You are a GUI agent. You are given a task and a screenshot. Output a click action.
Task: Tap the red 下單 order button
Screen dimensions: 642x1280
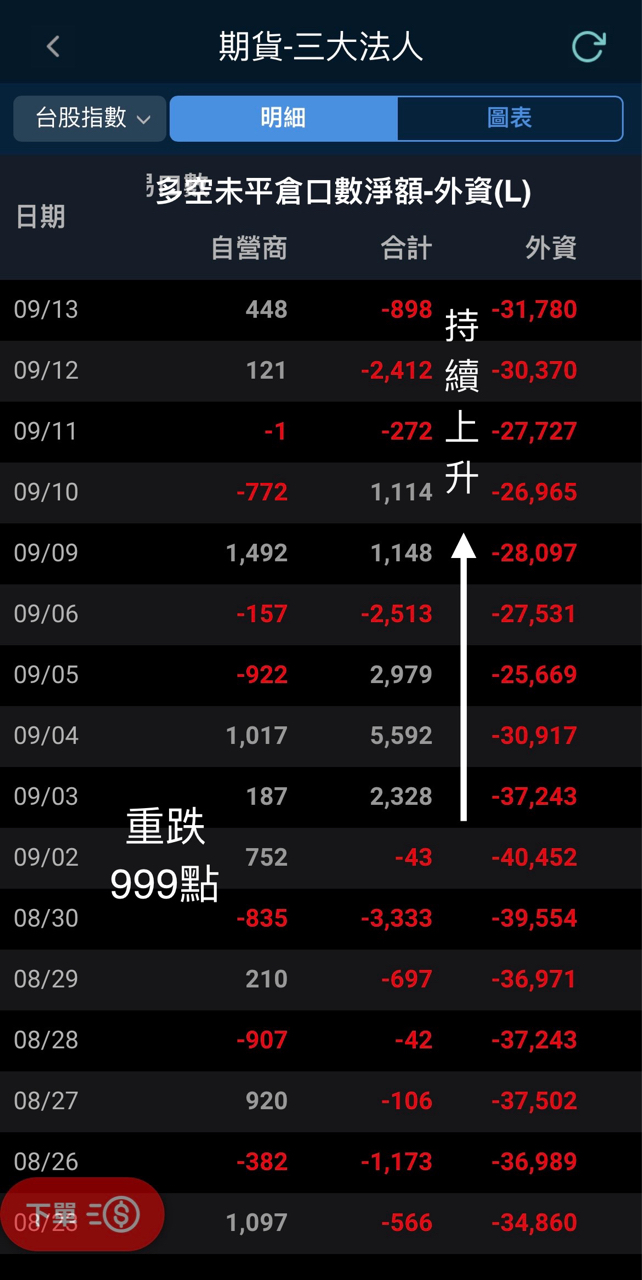[83, 1215]
